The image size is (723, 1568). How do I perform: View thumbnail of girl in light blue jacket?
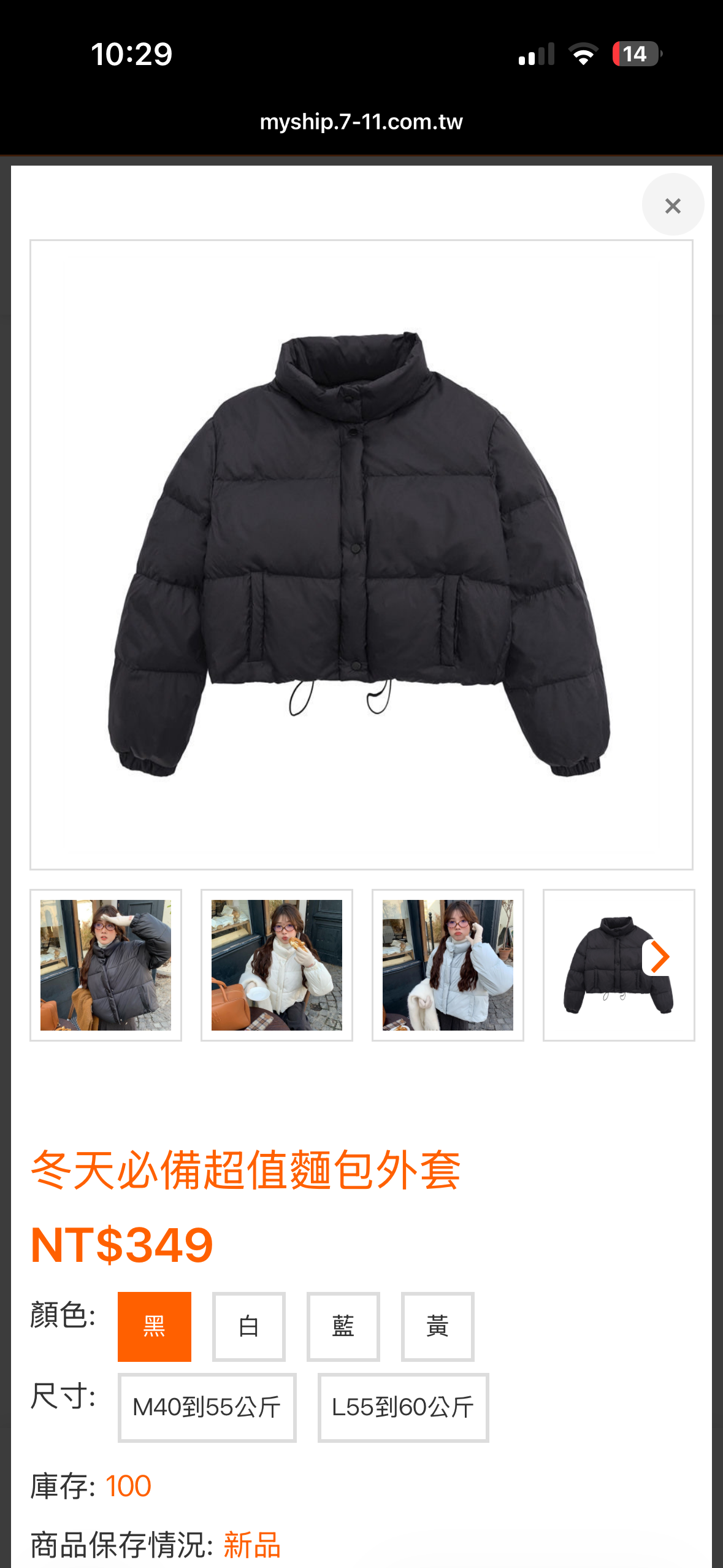(448, 964)
